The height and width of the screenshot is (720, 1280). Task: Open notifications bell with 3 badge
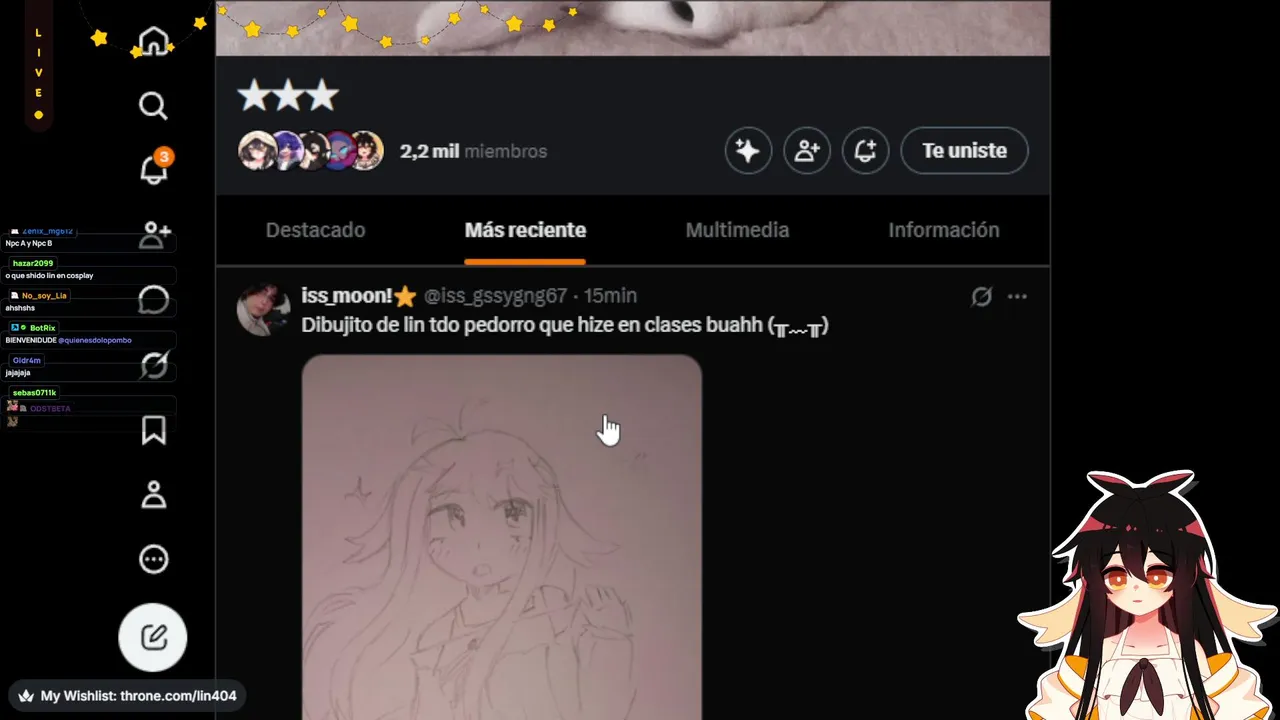click(154, 168)
